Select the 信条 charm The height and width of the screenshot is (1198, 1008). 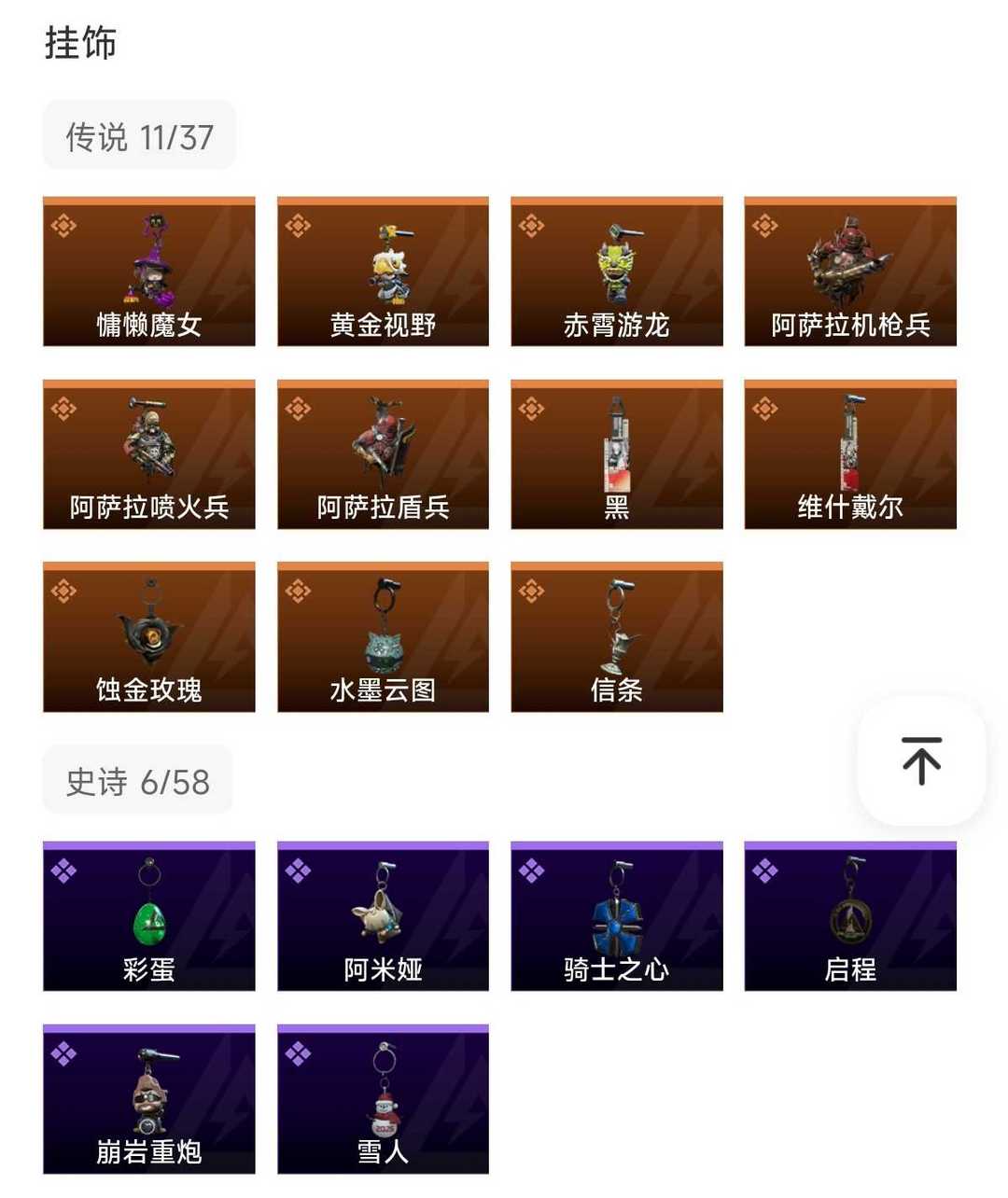[617, 637]
